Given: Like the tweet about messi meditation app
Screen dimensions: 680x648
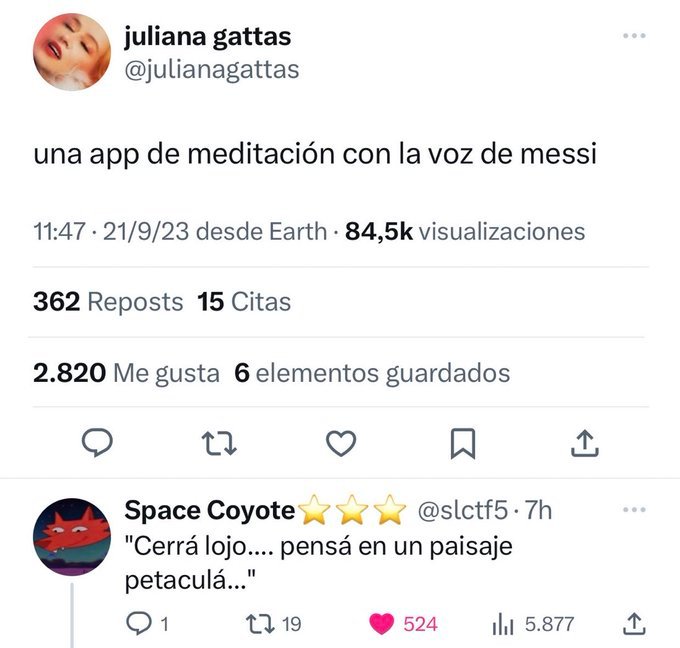Looking at the screenshot, I should [x=341, y=442].
